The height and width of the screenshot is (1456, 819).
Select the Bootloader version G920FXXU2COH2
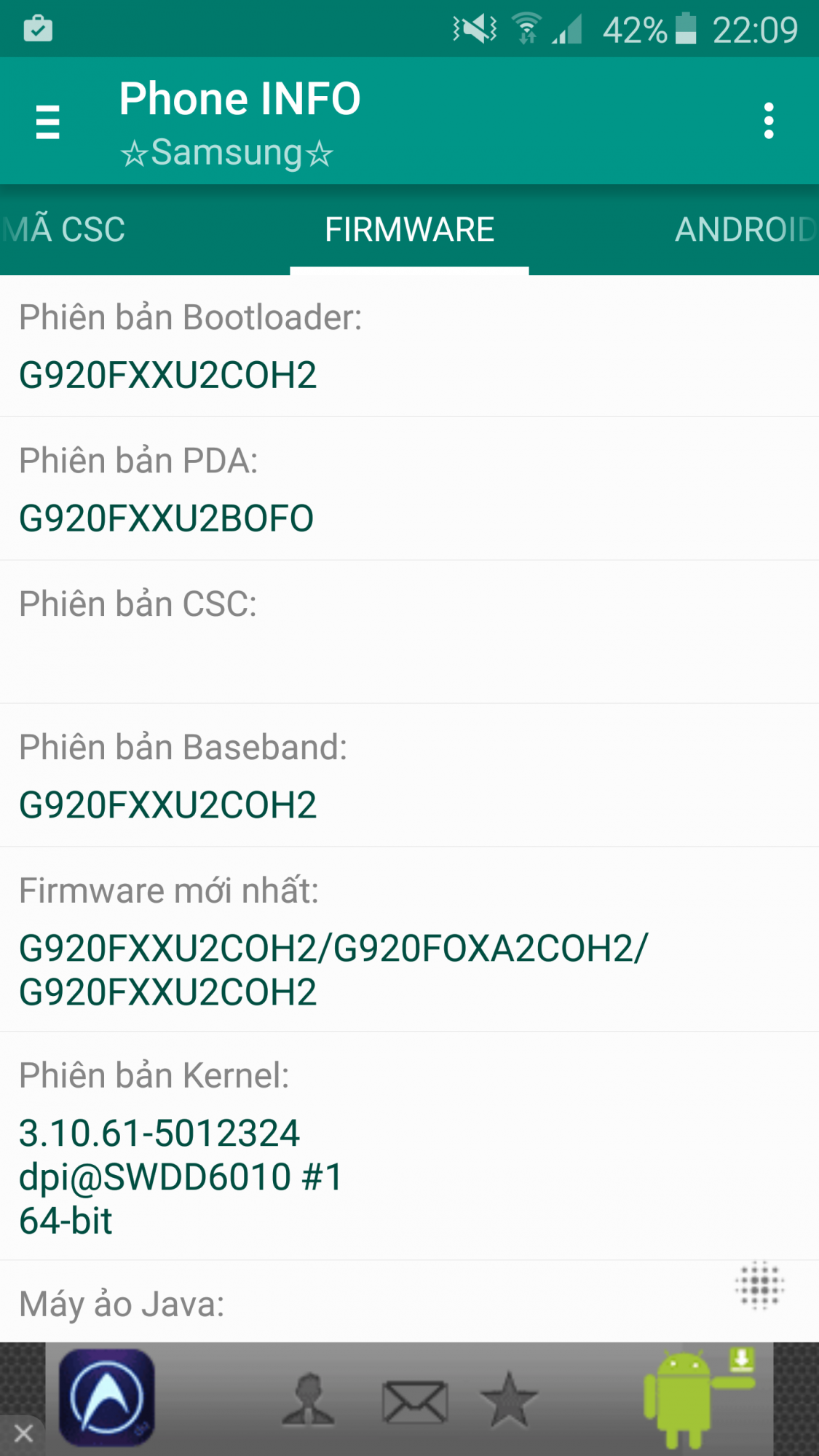[169, 375]
